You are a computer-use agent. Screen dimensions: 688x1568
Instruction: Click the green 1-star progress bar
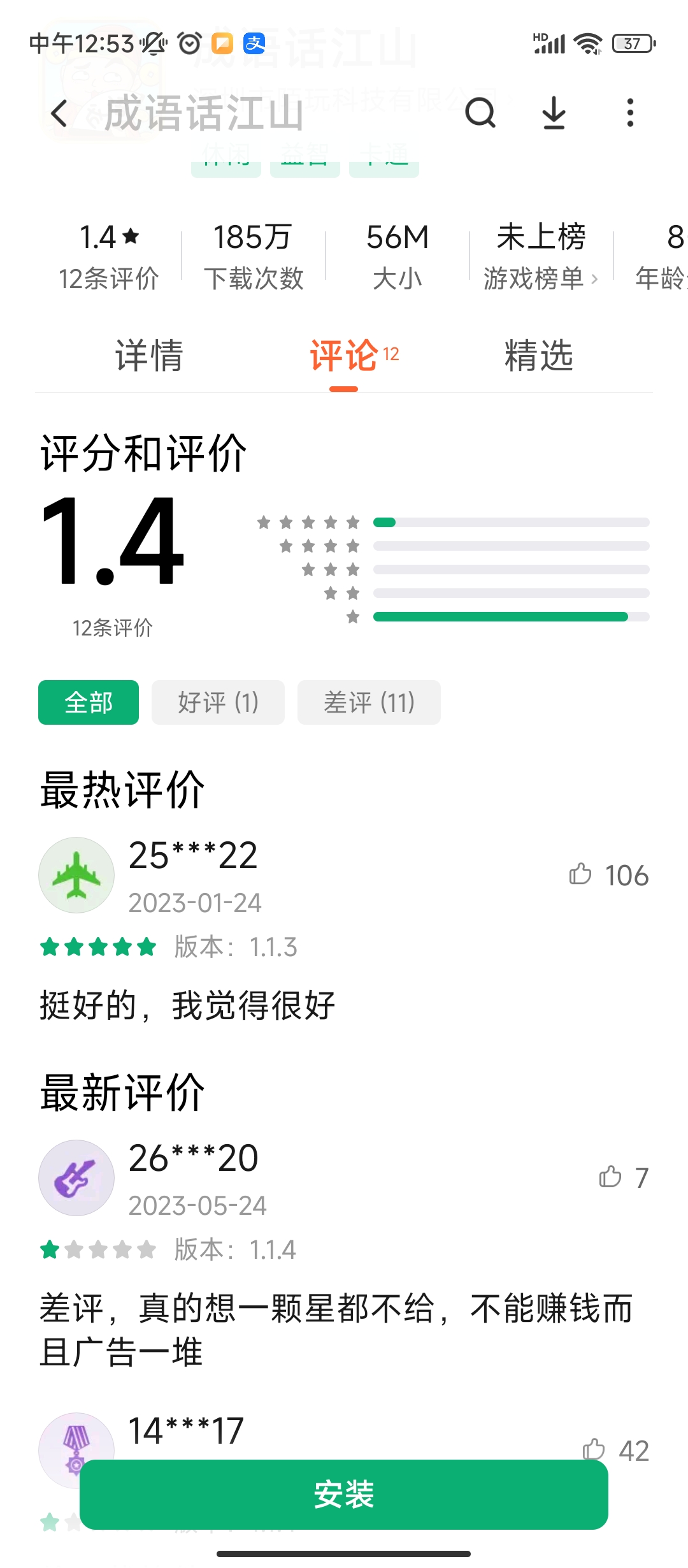pyautogui.click(x=501, y=617)
